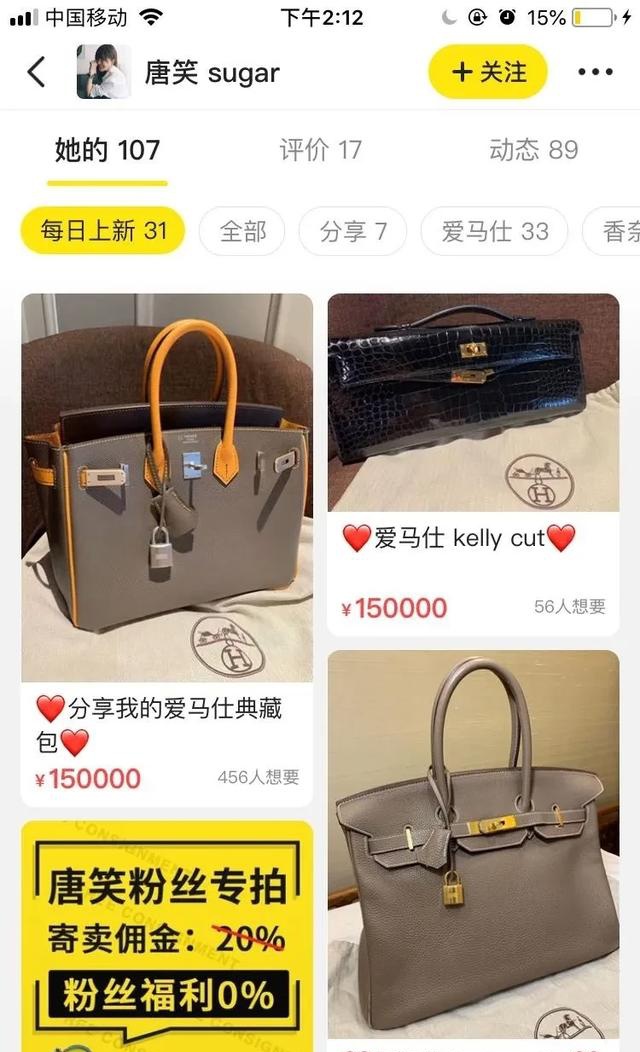Open the 唐笑粉丝专拍 promo card
Viewport: 640px width, 1052px height.
point(167,935)
